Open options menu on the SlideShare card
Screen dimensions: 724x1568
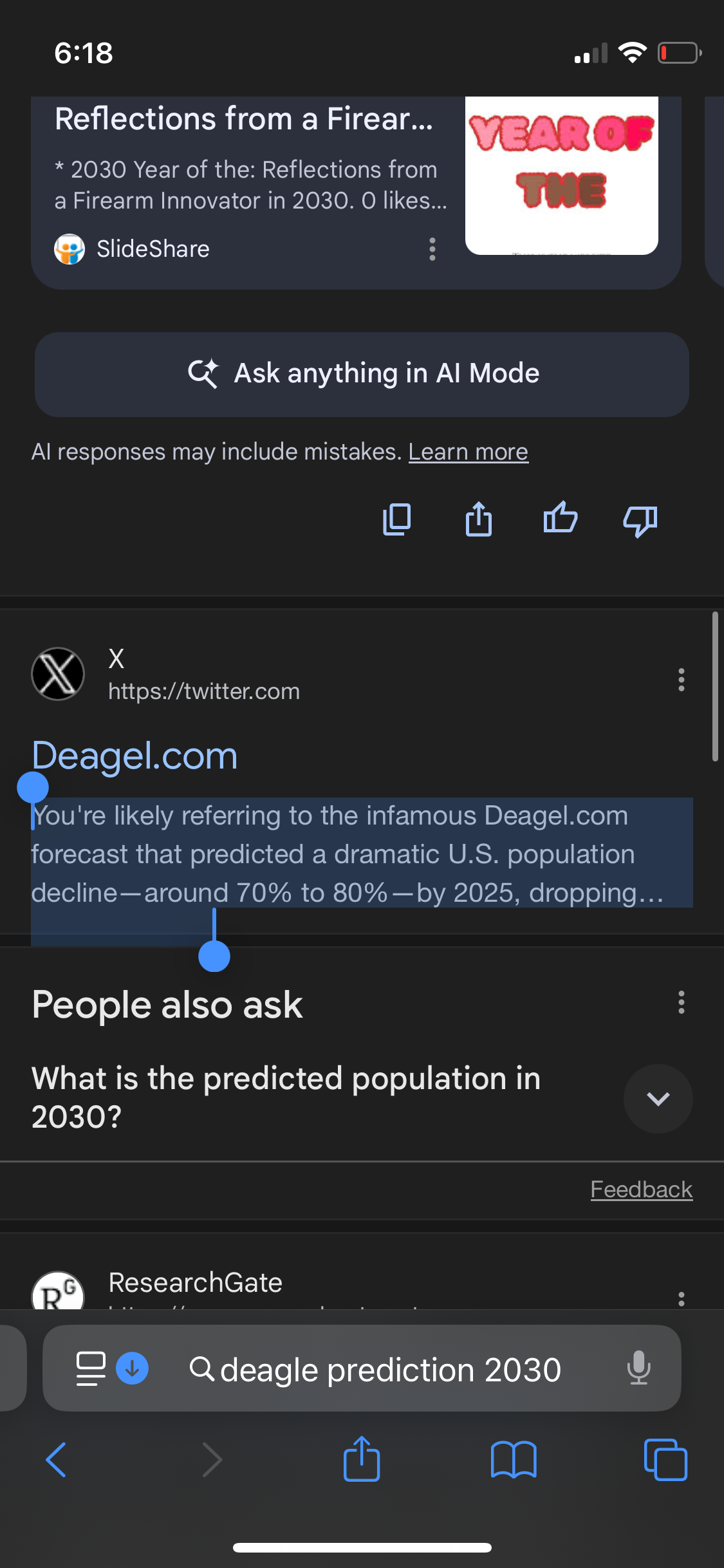[x=432, y=249]
